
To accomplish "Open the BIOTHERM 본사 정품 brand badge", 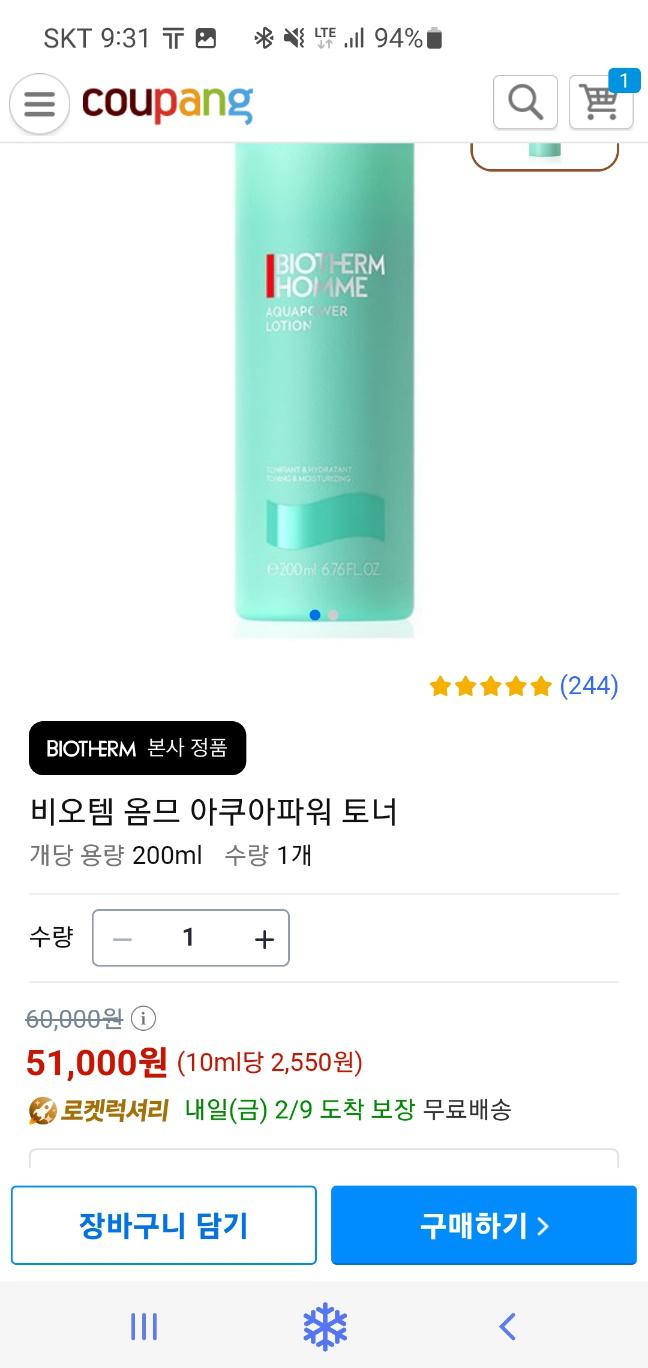I will tap(138, 748).
